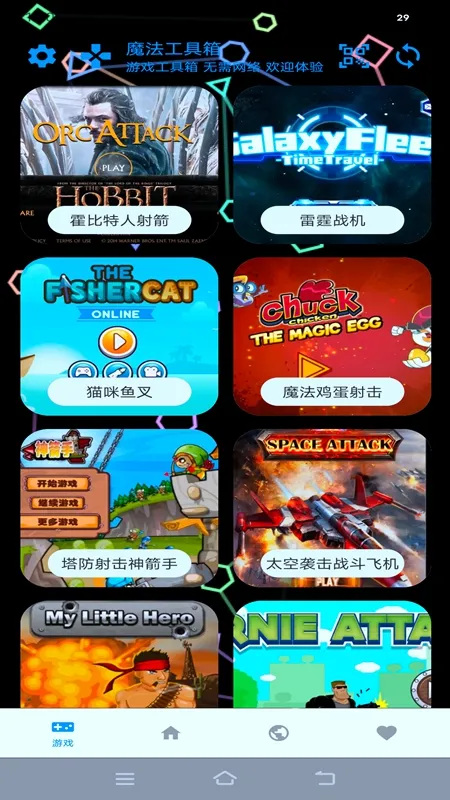Screen dimensions: 450x800
Task: Open the My Little Hero game tile
Action: [119, 654]
